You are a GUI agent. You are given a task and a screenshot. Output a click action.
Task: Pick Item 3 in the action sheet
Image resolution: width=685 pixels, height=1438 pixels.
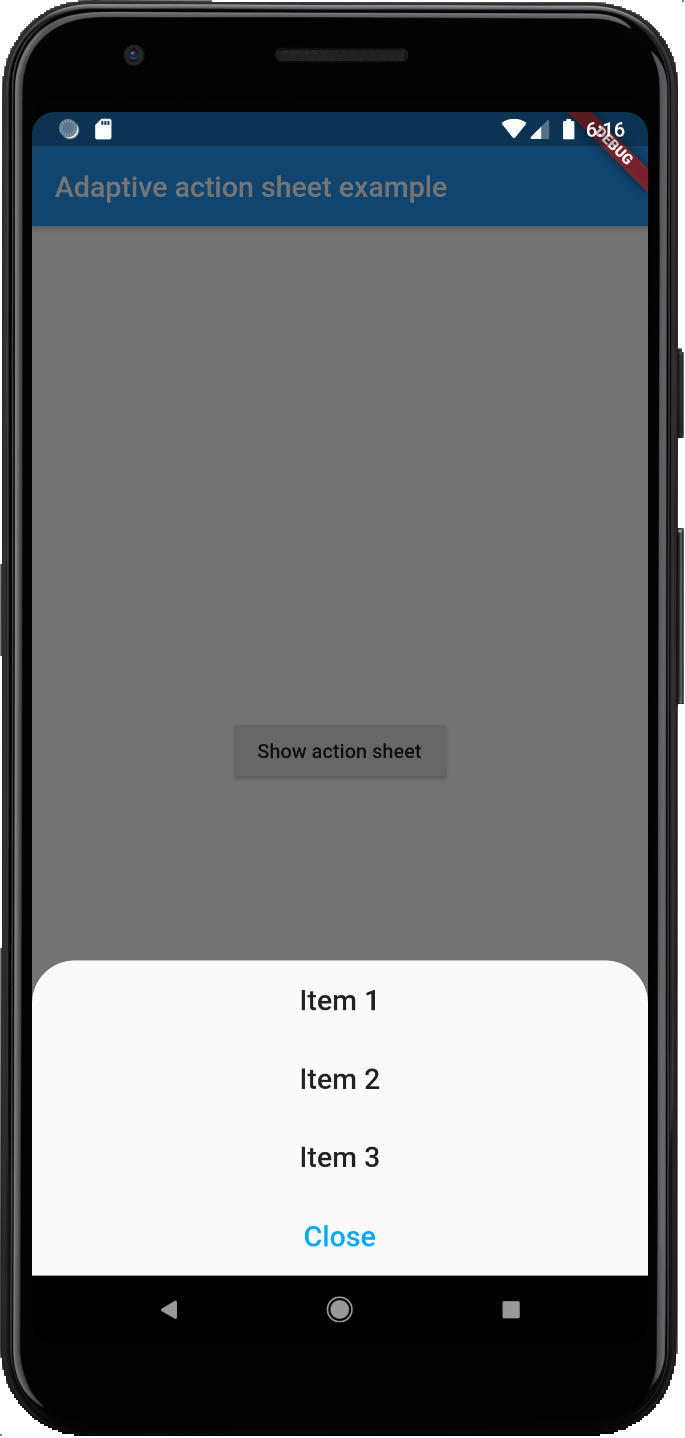point(339,1157)
